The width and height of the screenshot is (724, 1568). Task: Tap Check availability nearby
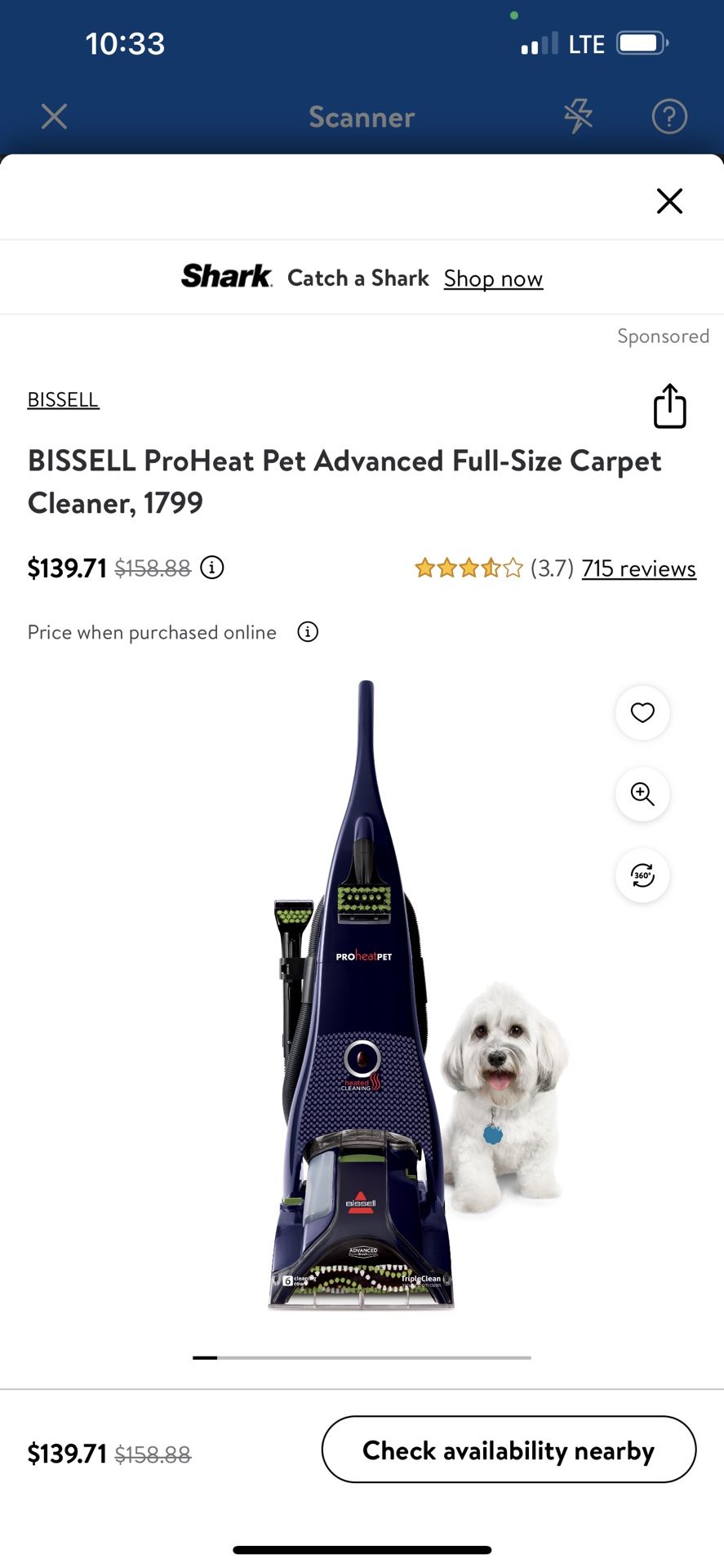(x=508, y=1450)
